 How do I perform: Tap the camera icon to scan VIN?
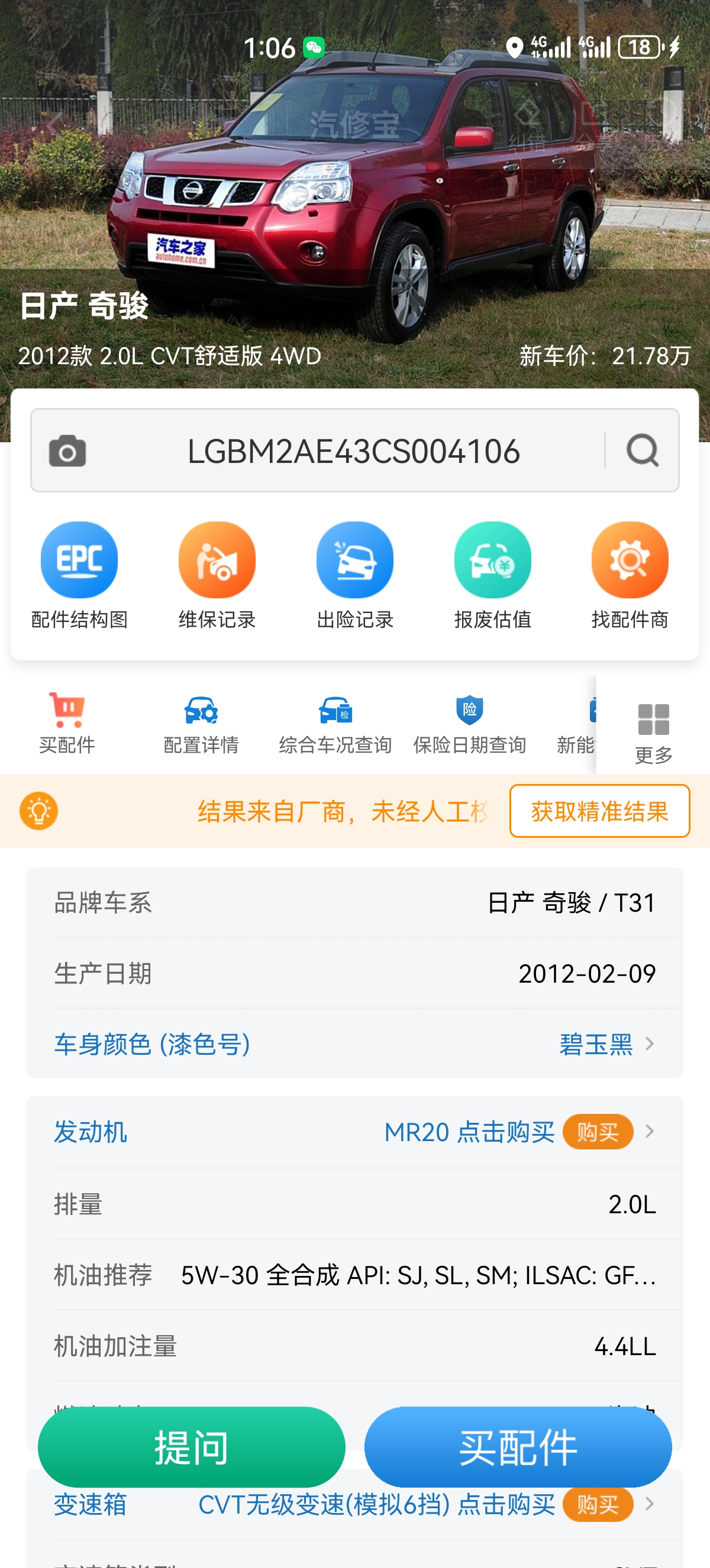point(67,451)
